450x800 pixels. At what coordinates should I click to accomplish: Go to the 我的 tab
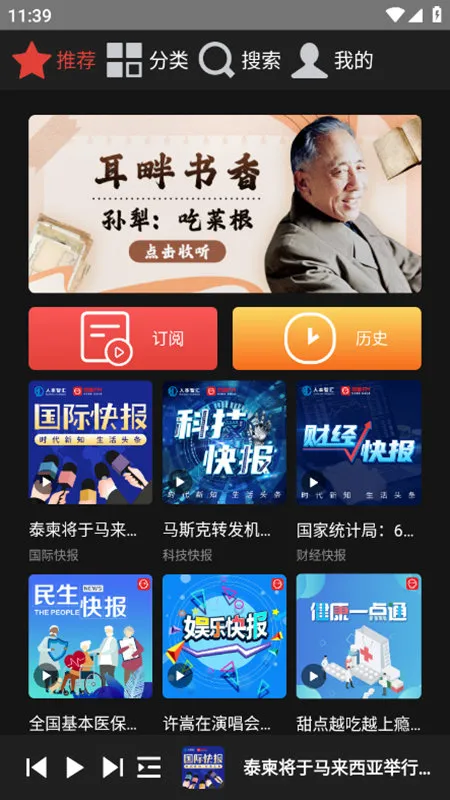332,60
